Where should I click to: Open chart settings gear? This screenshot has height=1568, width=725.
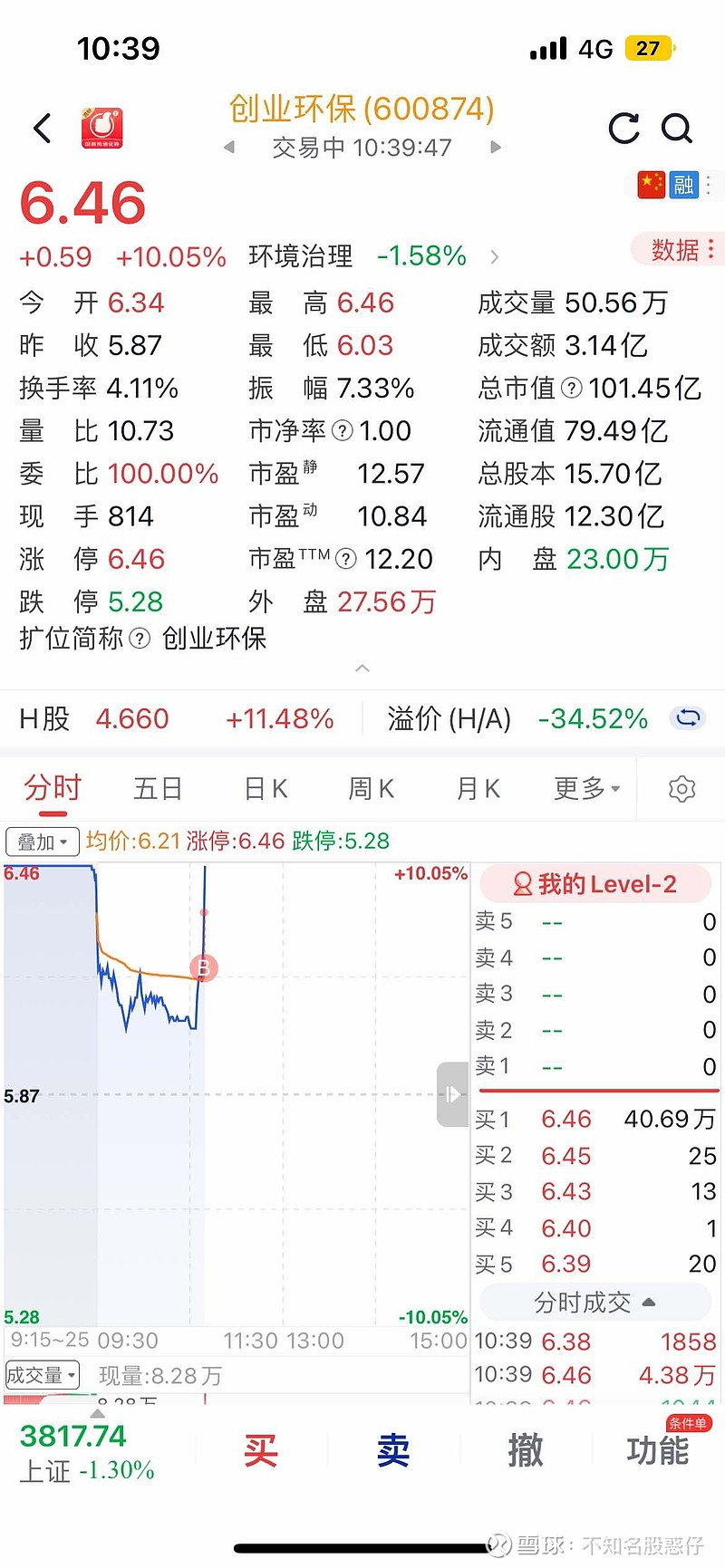681,789
